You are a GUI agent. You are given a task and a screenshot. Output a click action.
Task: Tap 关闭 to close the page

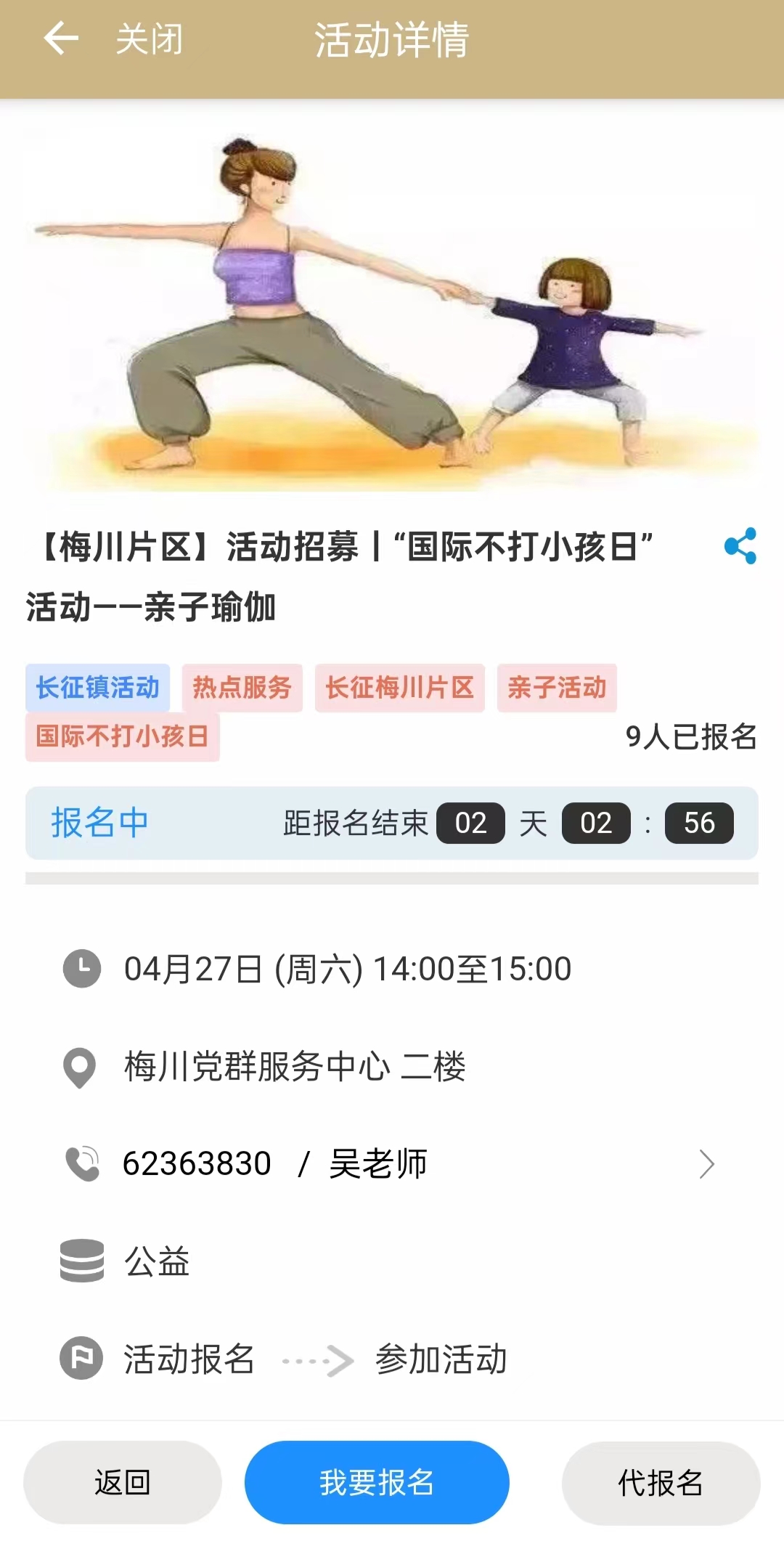150,39
